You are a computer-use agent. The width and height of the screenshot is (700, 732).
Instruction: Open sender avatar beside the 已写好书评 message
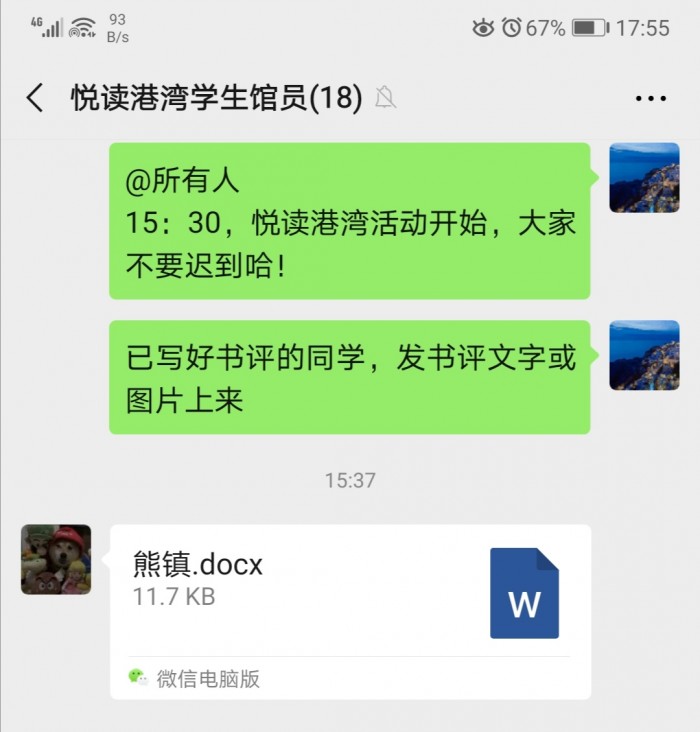644,355
